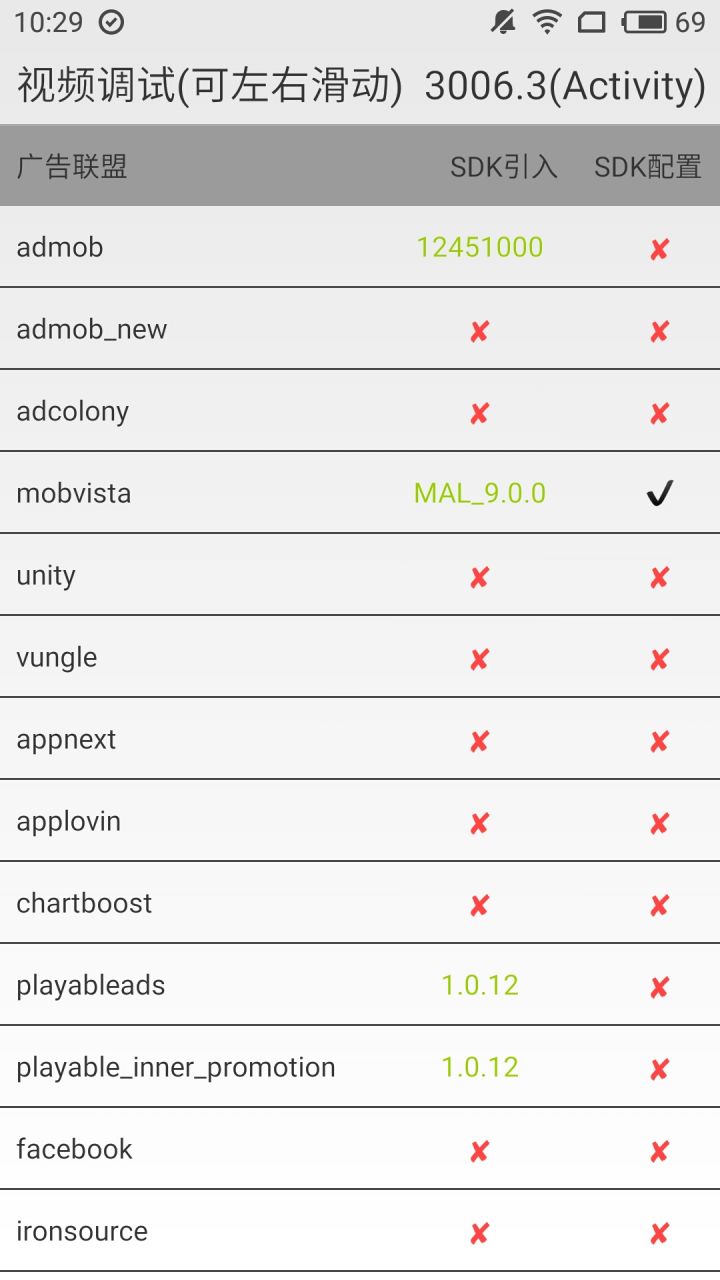Select the mobvista ad network row

[x=360, y=493]
